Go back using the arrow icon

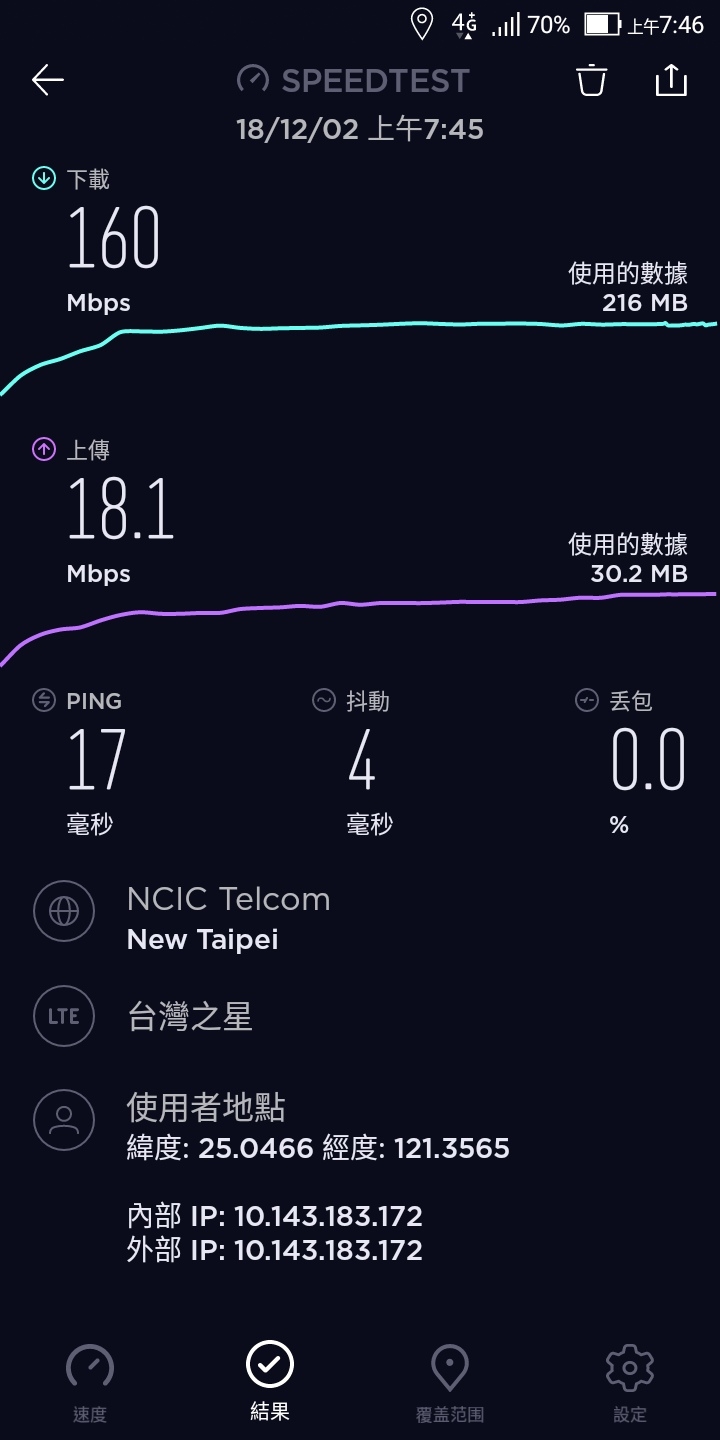48,80
